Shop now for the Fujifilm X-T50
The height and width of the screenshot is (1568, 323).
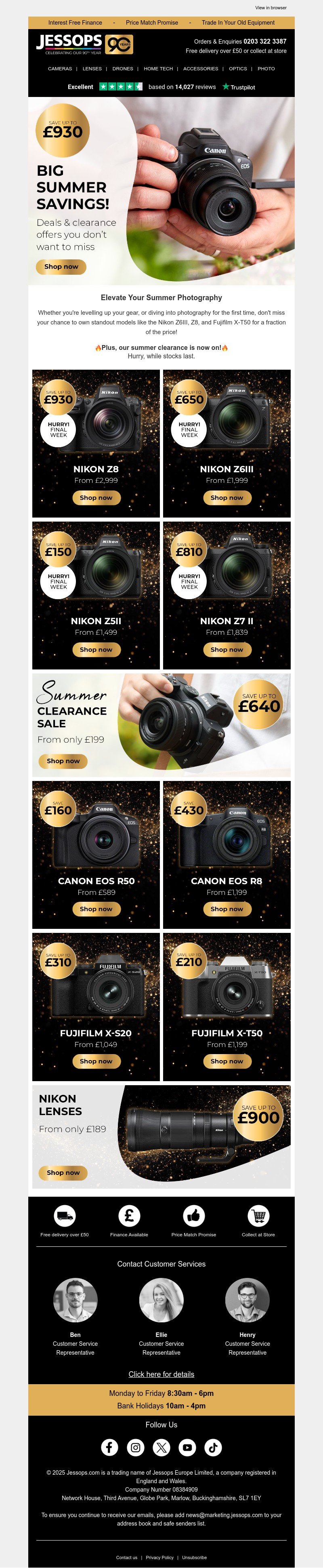pos(226,1061)
